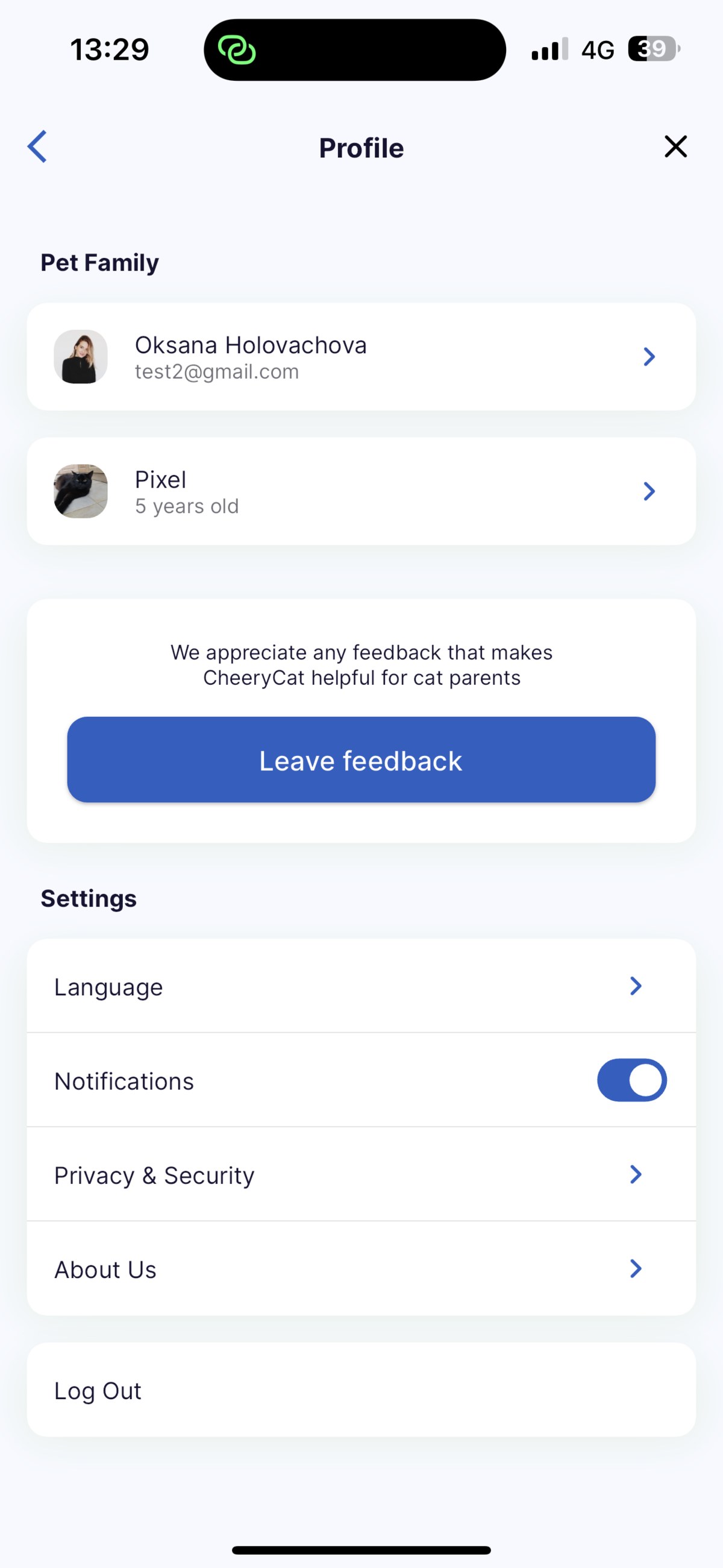Open Language settings
This screenshot has height=1568, width=723.
point(361,986)
